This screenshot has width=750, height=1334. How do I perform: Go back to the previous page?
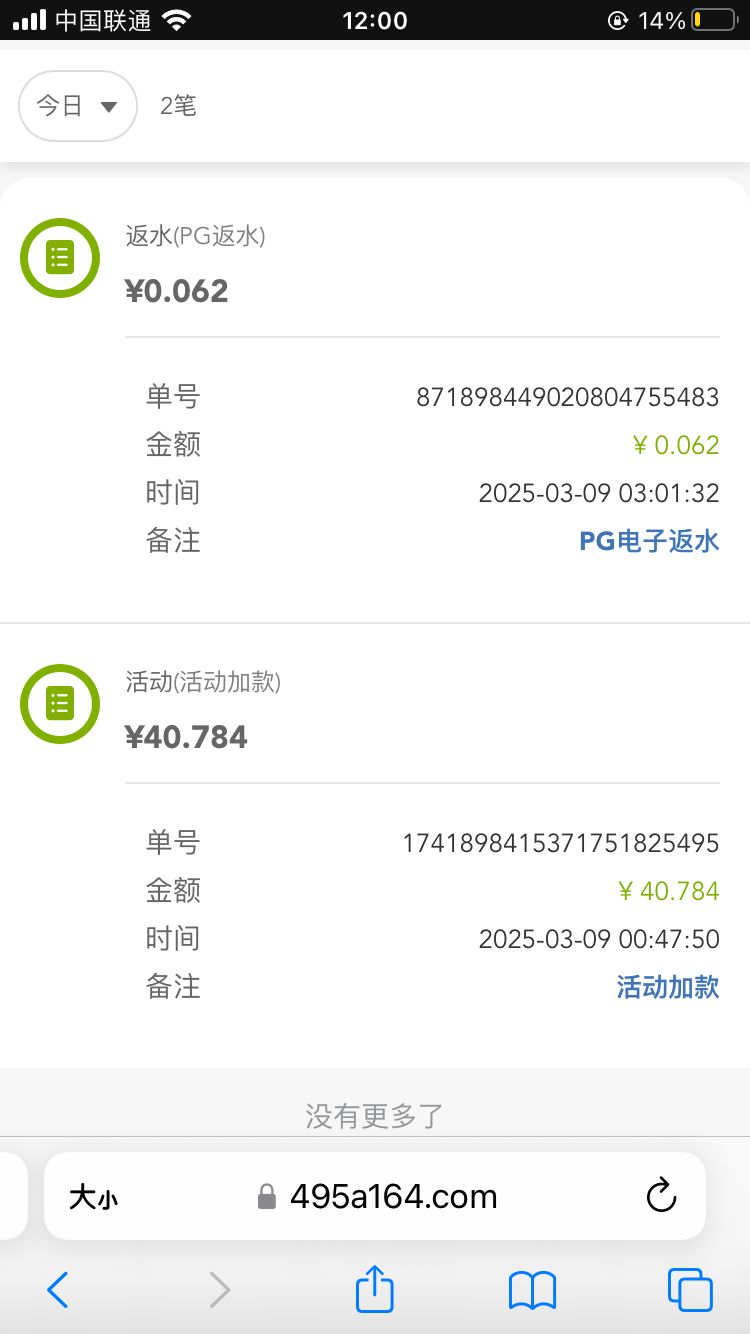58,1290
